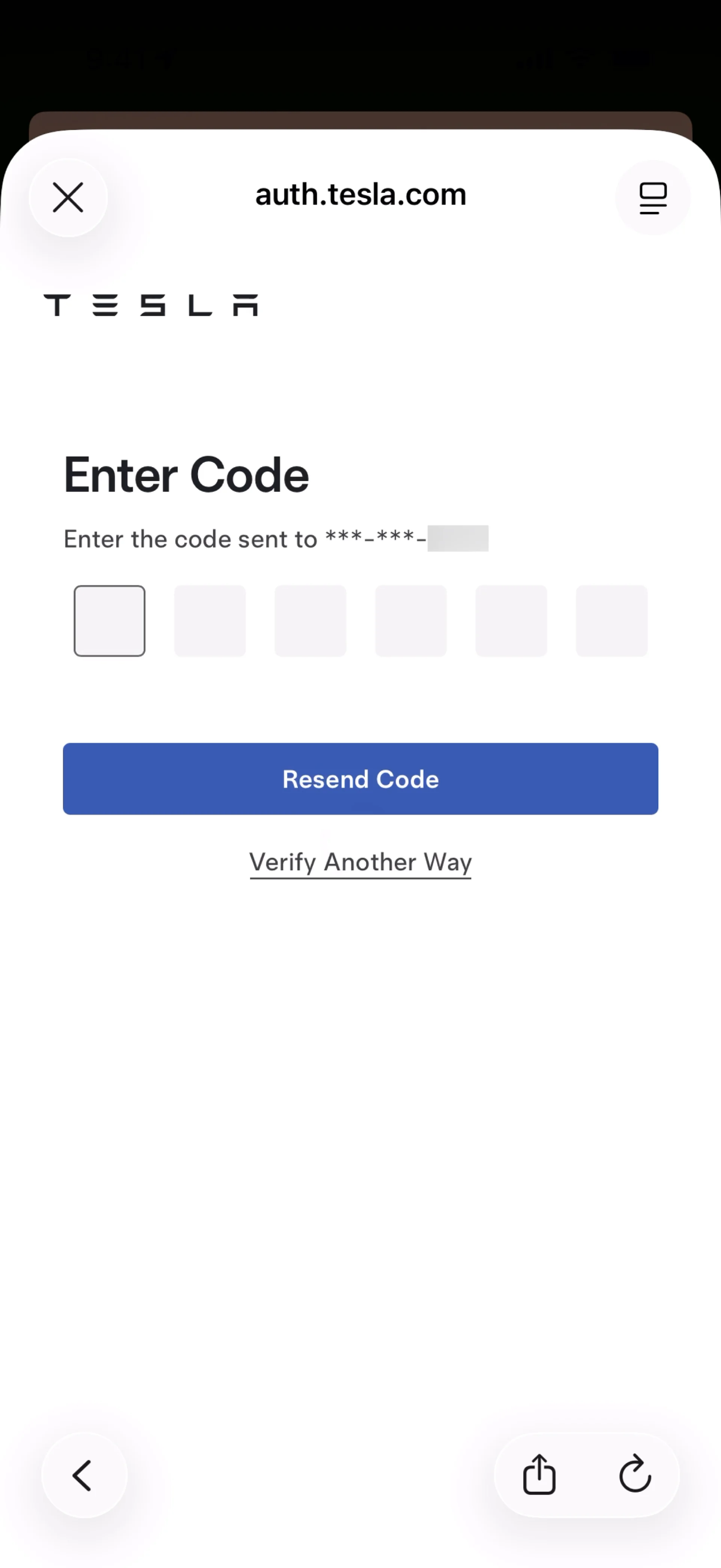Share this page
The image size is (721, 1568).
coord(539,1475)
